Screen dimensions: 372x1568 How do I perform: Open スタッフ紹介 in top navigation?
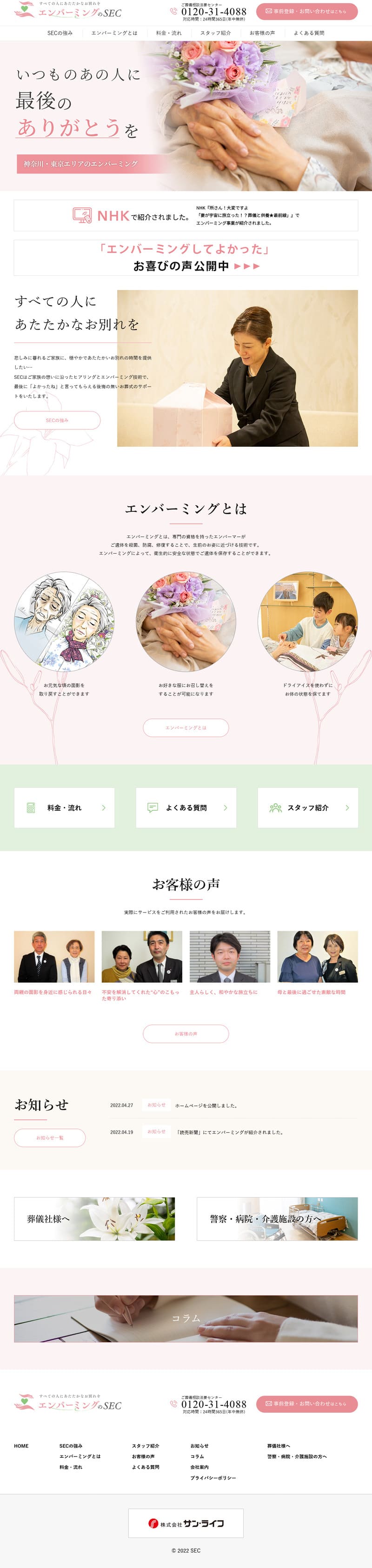[216, 33]
